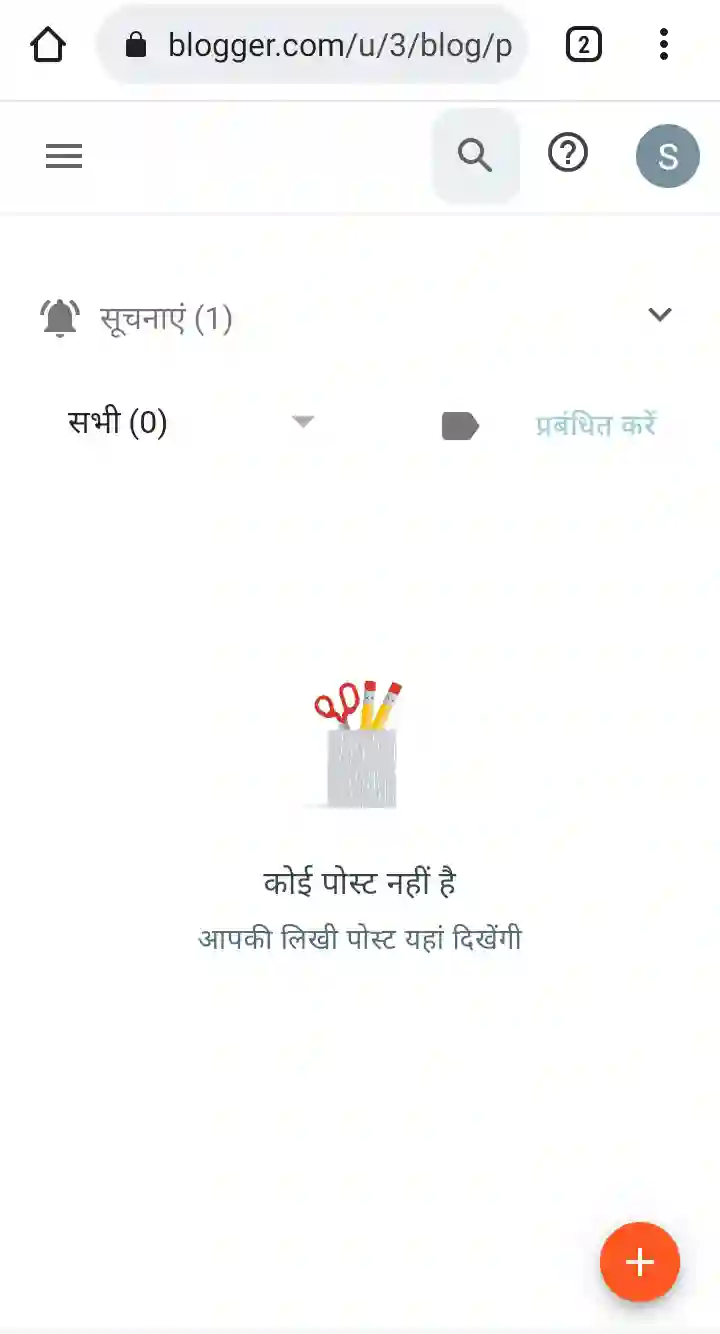720x1334 pixels.
Task: Open the browser tab switcher
Action: [x=584, y=45]
